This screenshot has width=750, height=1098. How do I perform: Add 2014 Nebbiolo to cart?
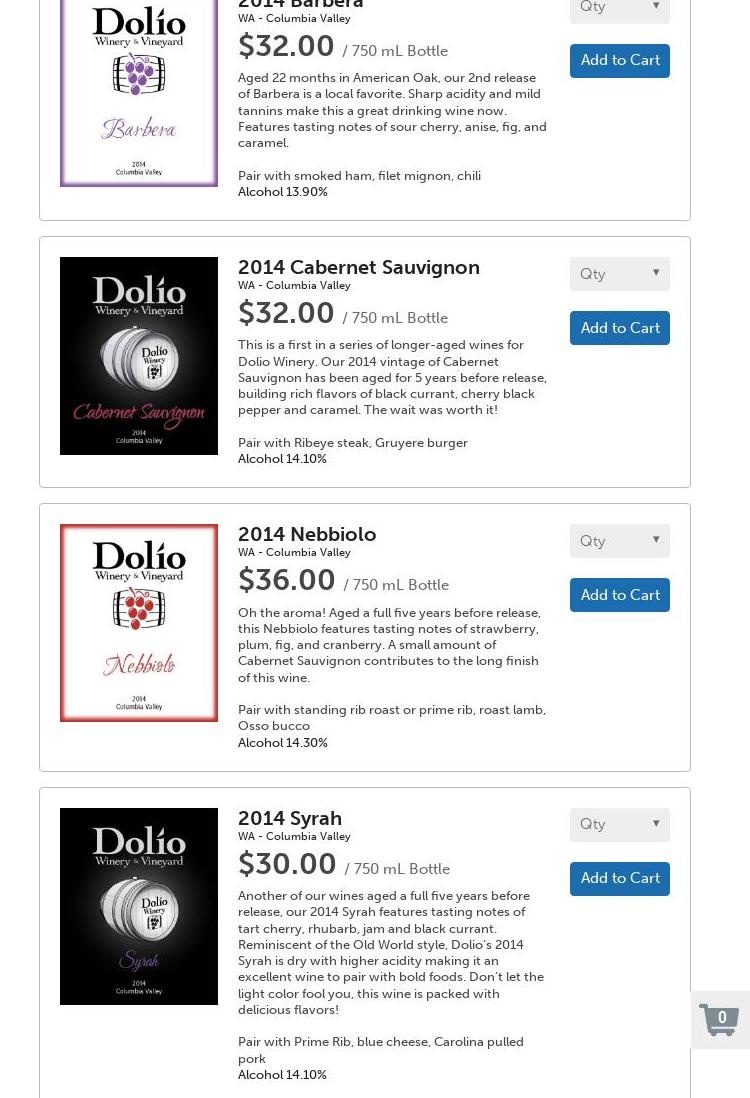point(619,595)
